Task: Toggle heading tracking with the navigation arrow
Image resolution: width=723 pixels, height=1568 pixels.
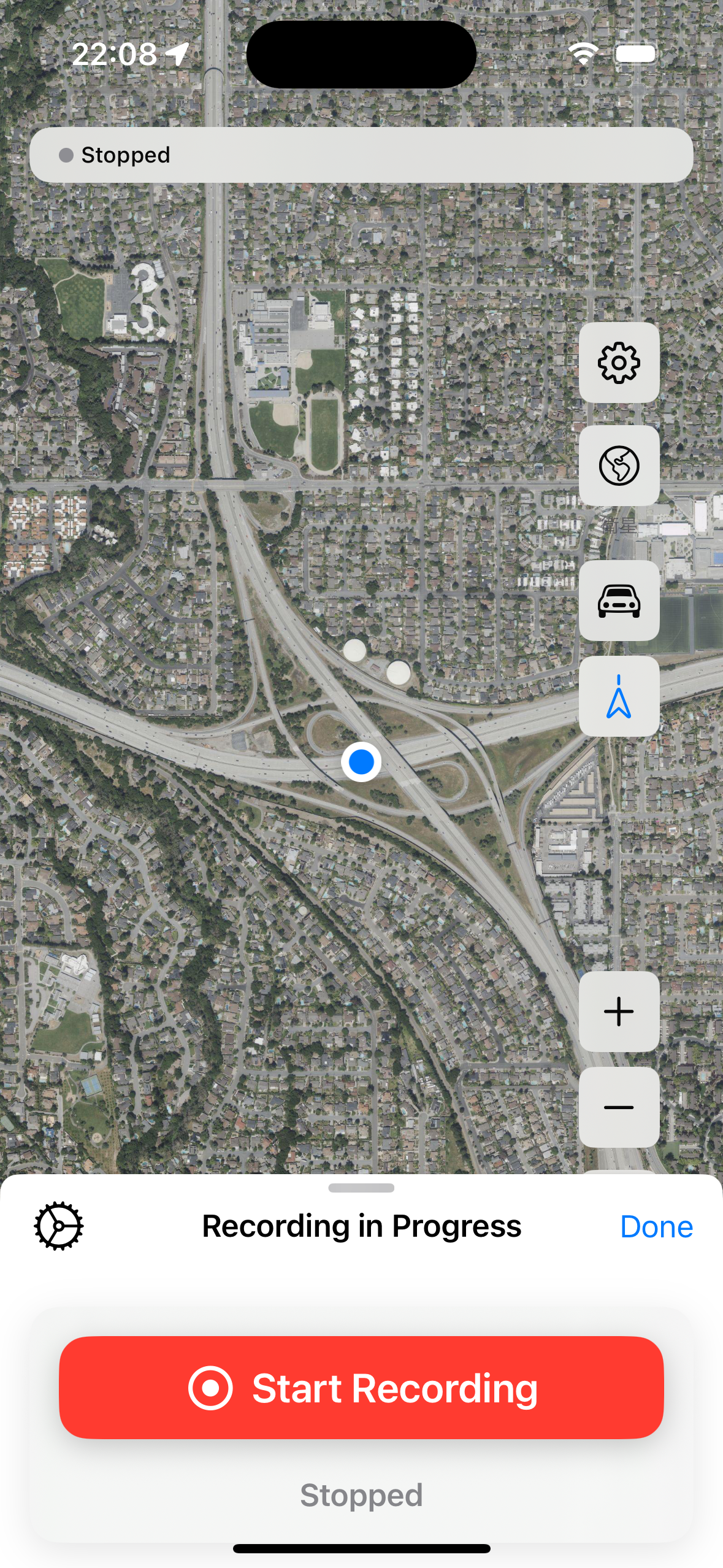Action: [x=618, y=696]
